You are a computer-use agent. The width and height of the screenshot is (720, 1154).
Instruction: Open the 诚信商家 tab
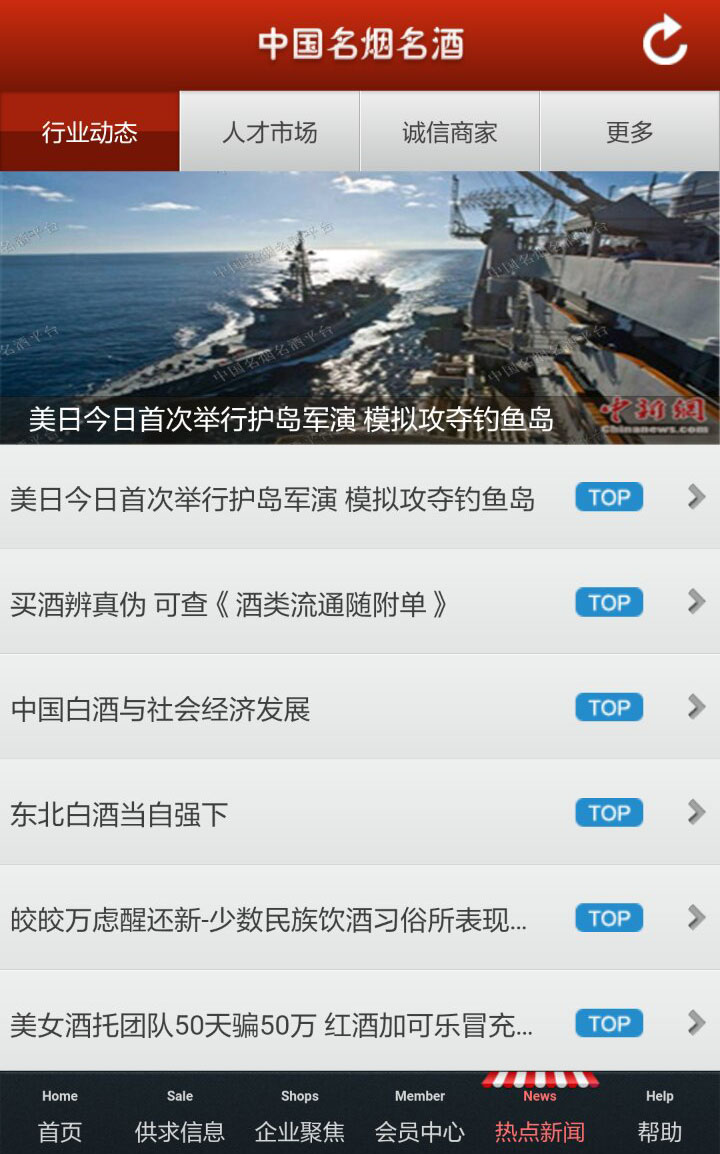tap(450, 132)
